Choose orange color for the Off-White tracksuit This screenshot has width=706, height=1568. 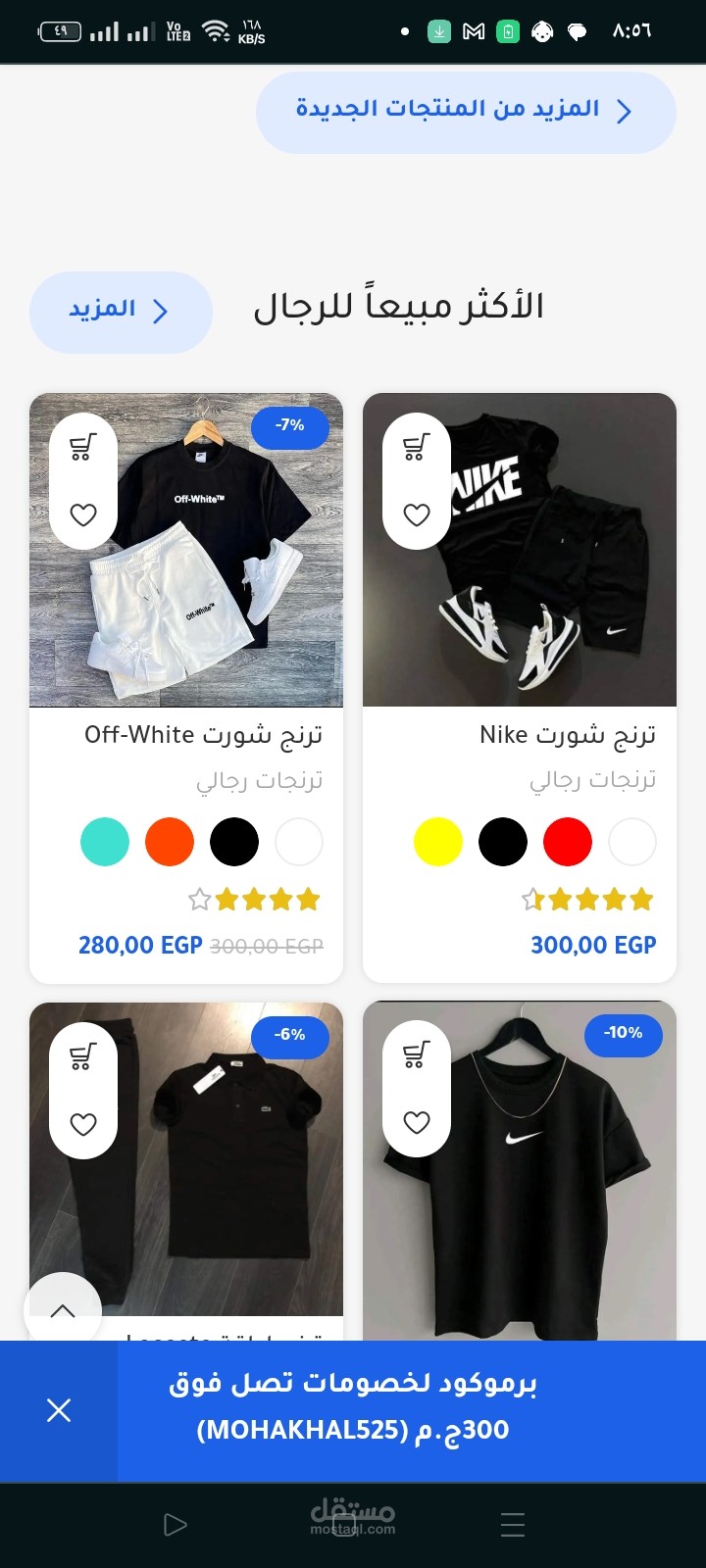(x=170, y=842)
